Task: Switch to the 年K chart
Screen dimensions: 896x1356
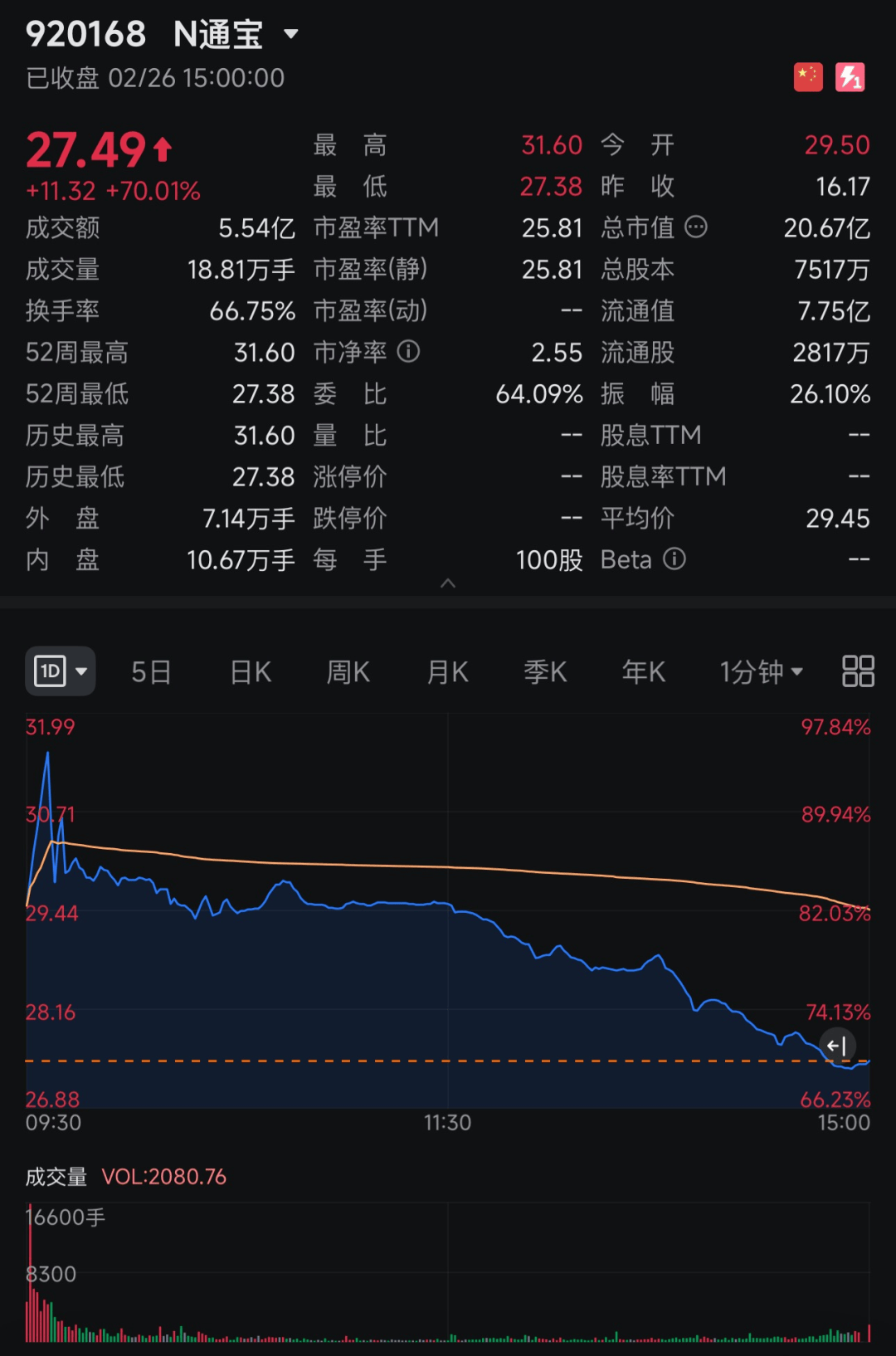Action: [644, 671]
